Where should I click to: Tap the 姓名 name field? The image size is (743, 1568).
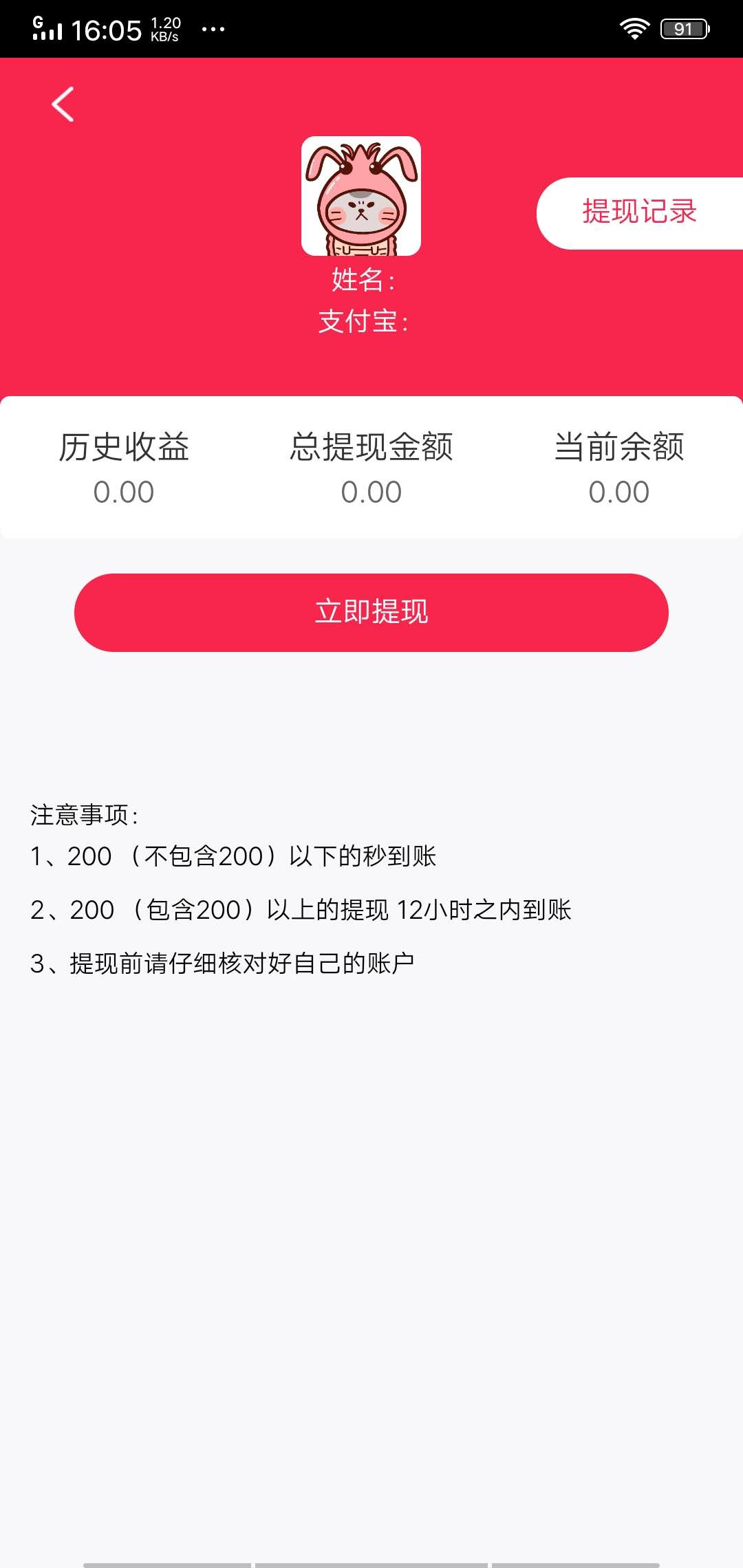[363, 280]
